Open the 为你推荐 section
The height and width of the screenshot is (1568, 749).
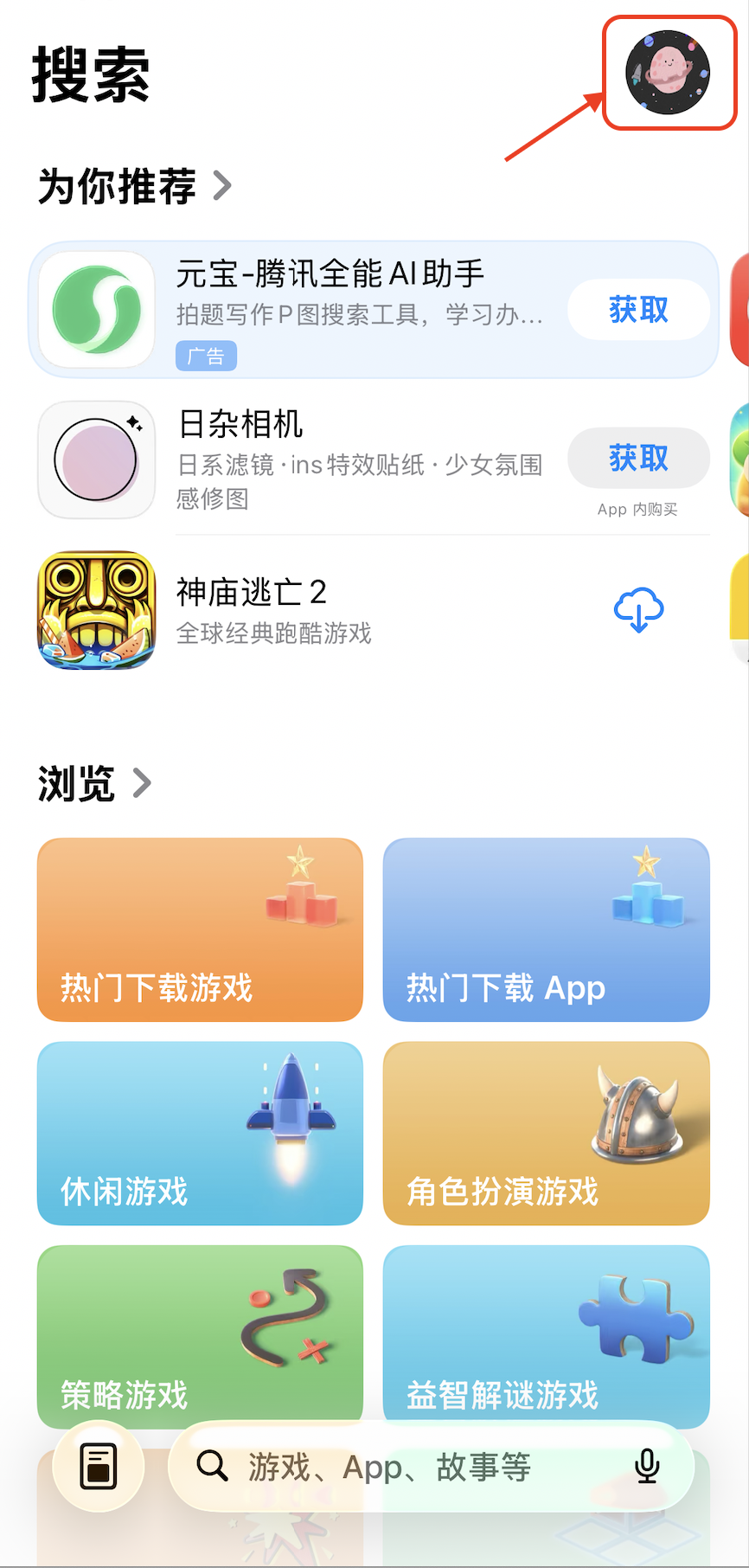(134, 186)
